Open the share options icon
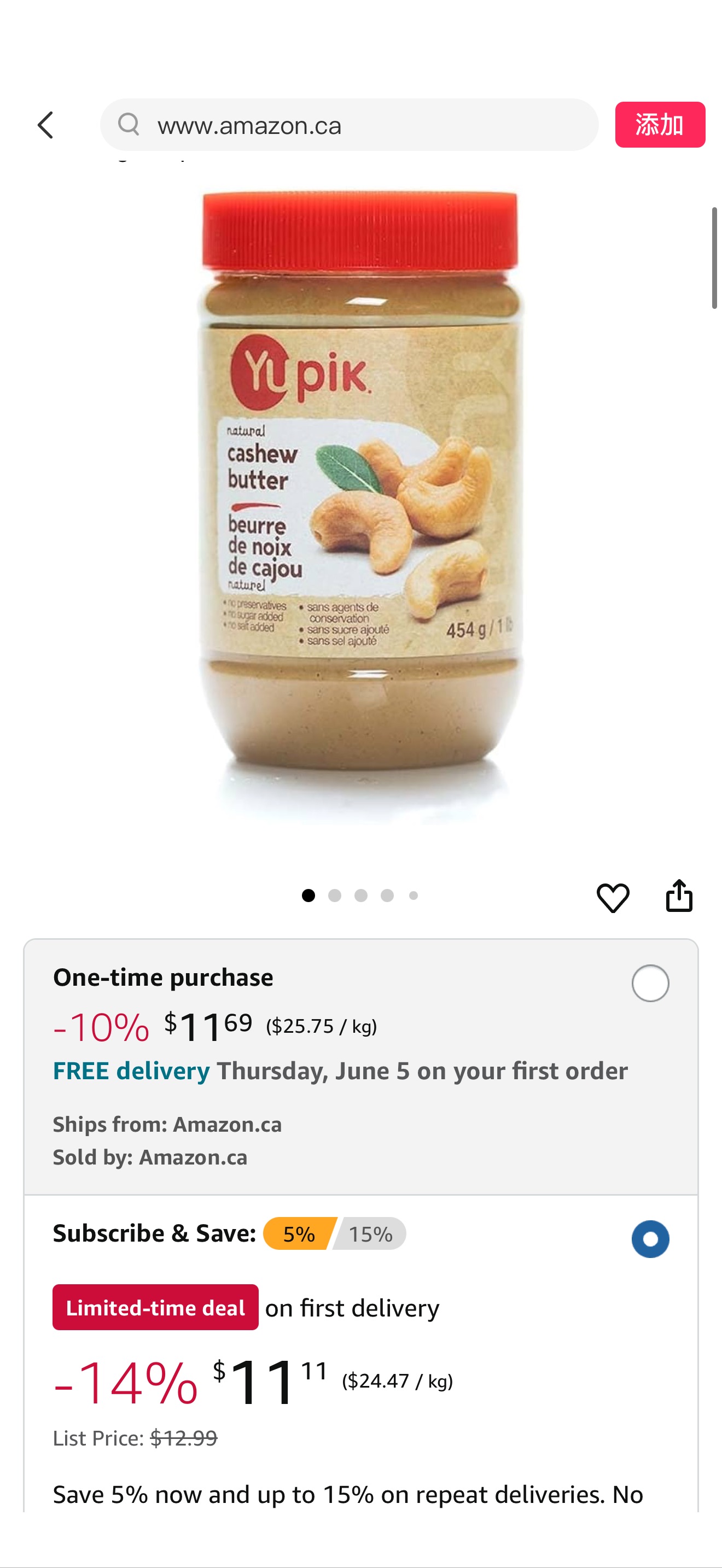 pos(680,895)
